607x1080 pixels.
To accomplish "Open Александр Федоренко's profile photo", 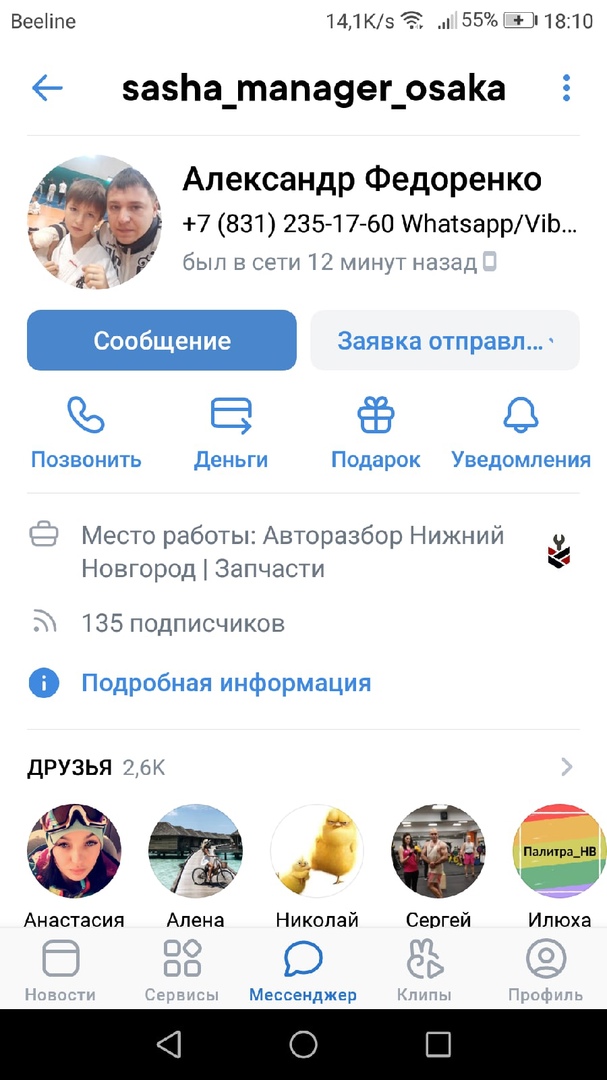I will tap(94, 222).
